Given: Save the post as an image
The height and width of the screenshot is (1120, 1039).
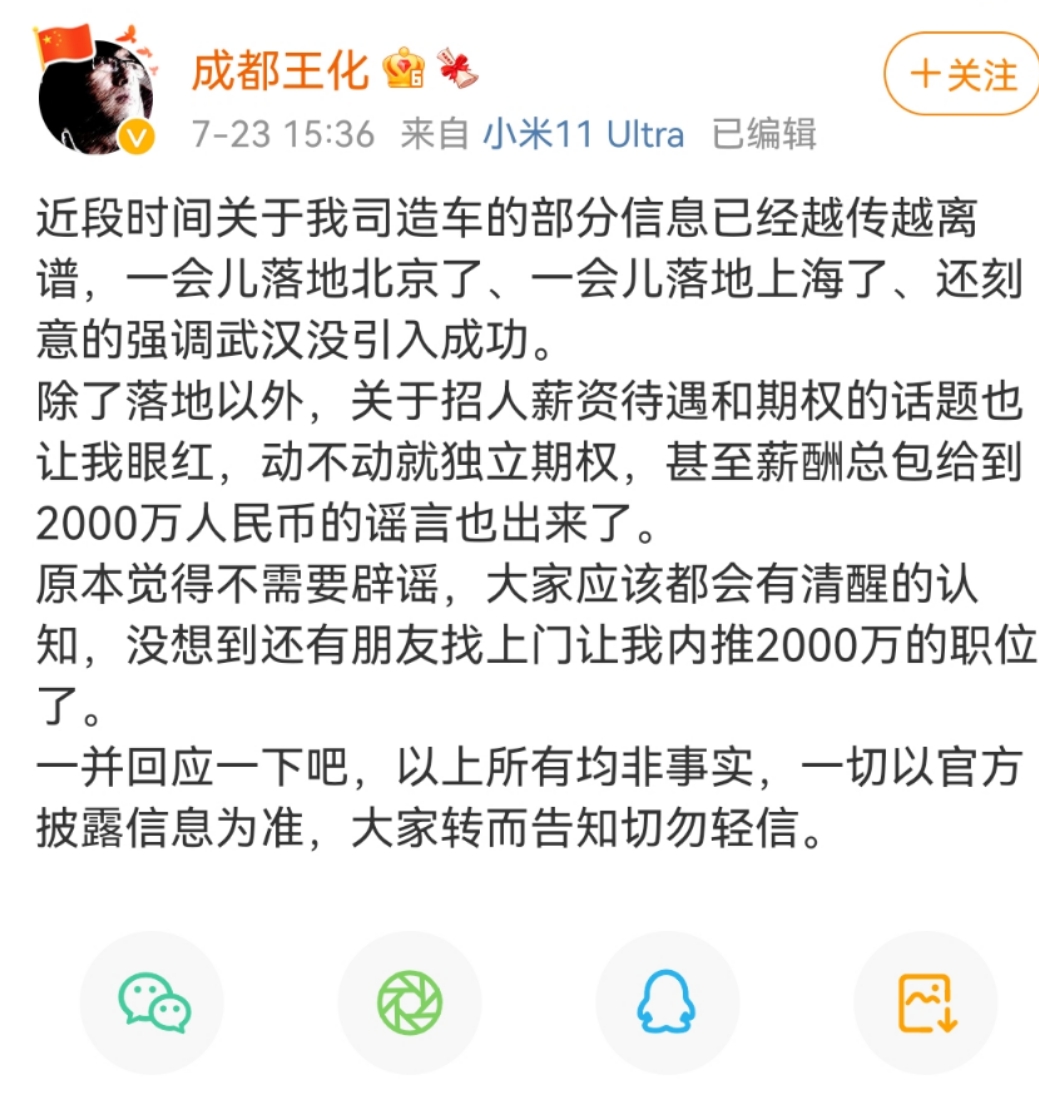Looking at the screenshot, I should click(x=925, y=1003).
